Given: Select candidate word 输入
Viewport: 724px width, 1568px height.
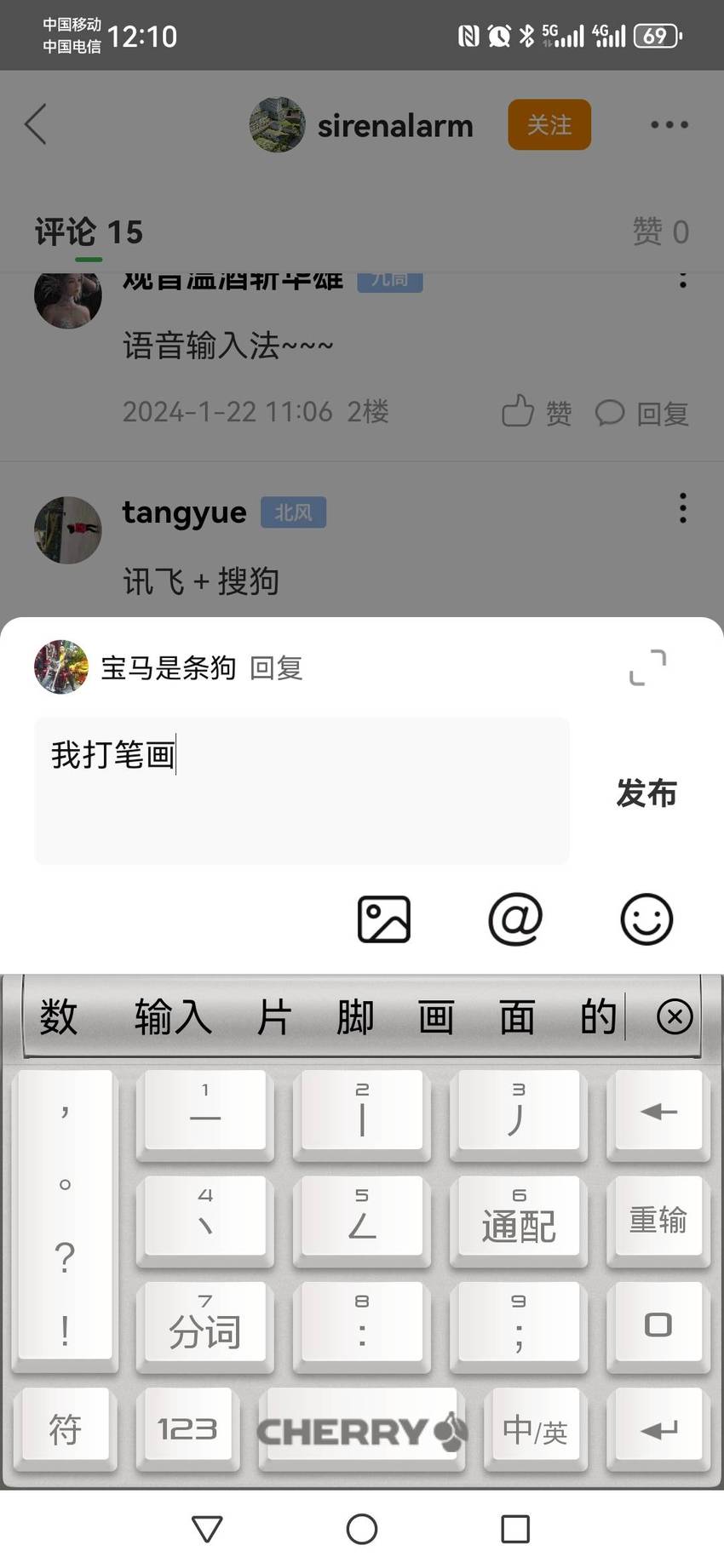Looking at the screenshot, I should pyautogui.click(x=173, y=1017).
